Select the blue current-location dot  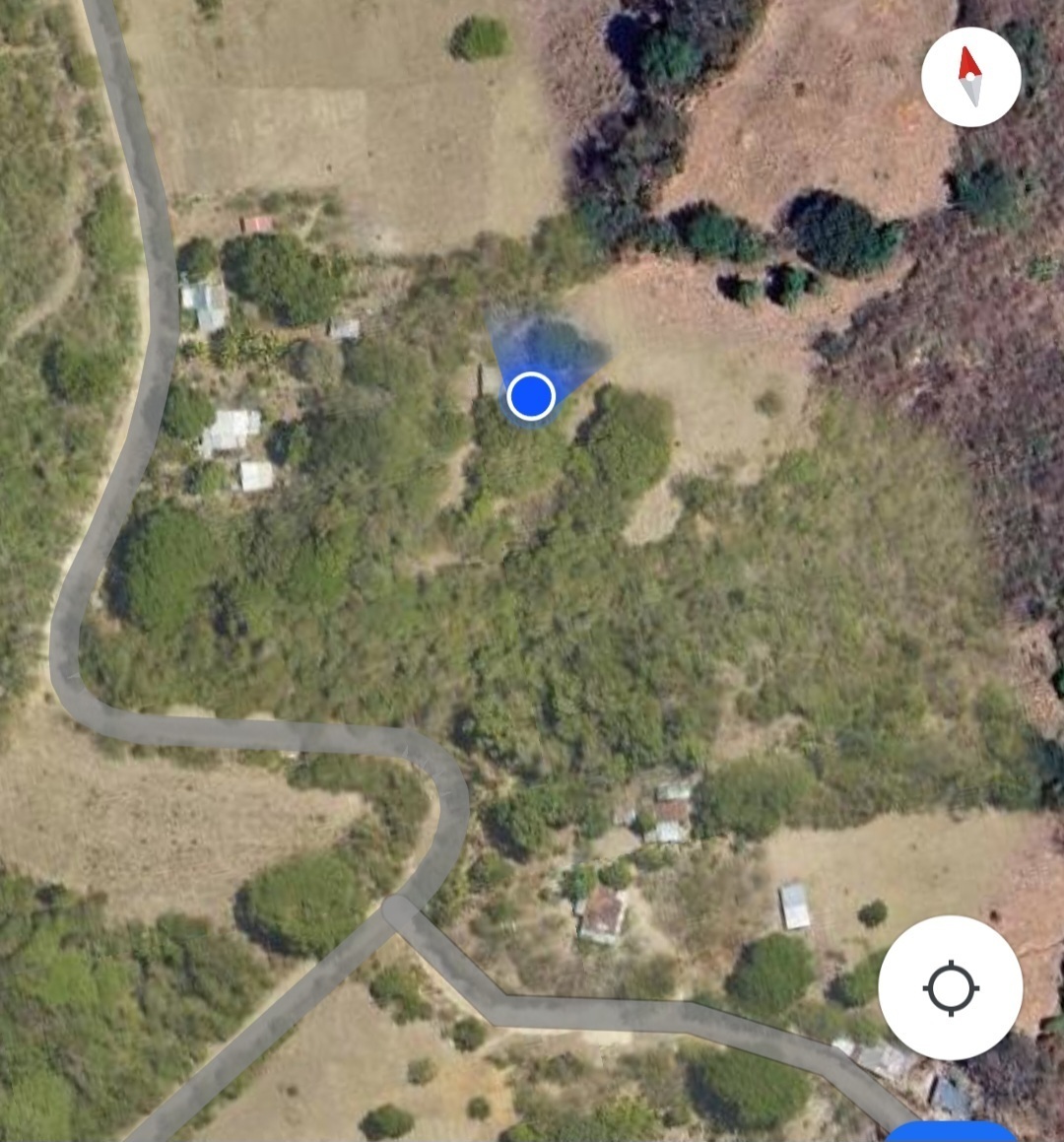(531, 395)
